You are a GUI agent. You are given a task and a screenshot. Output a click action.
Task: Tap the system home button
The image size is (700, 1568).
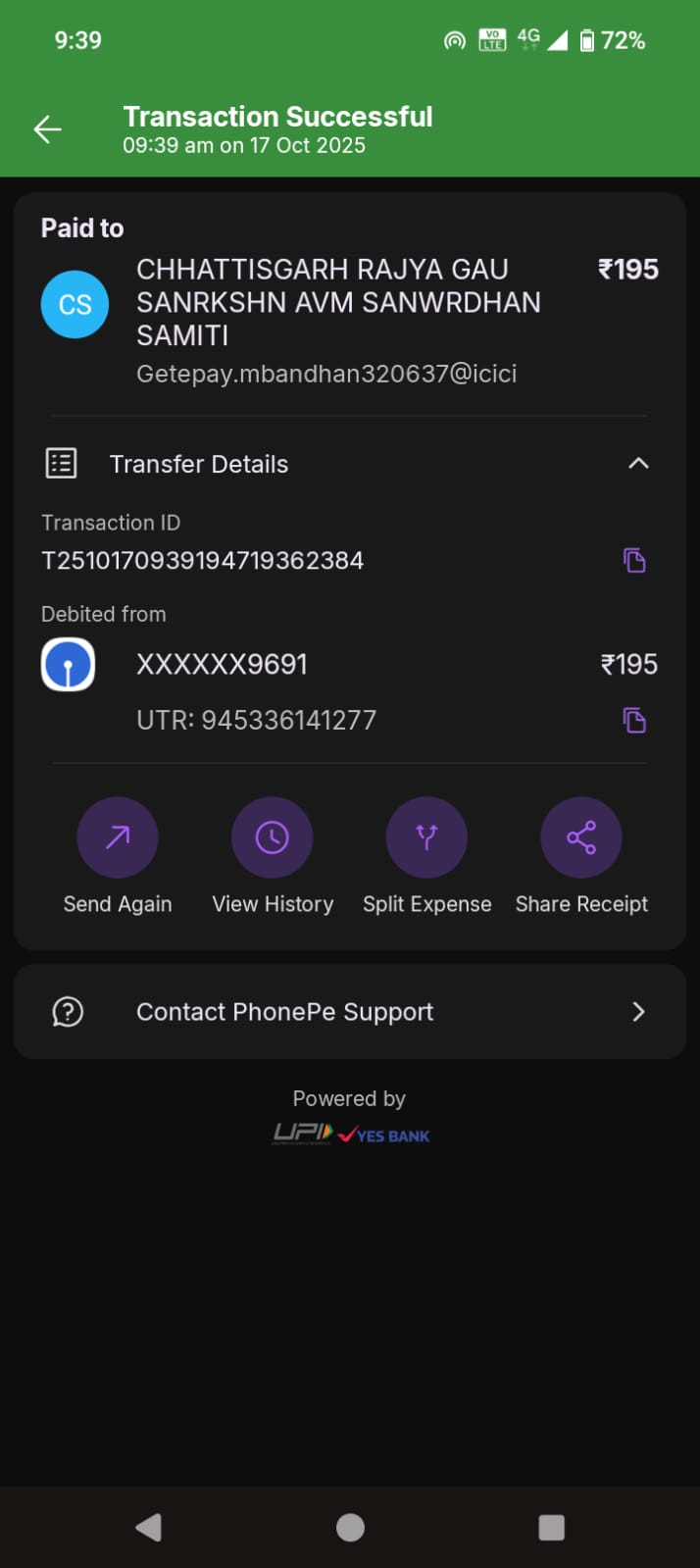350,1527
